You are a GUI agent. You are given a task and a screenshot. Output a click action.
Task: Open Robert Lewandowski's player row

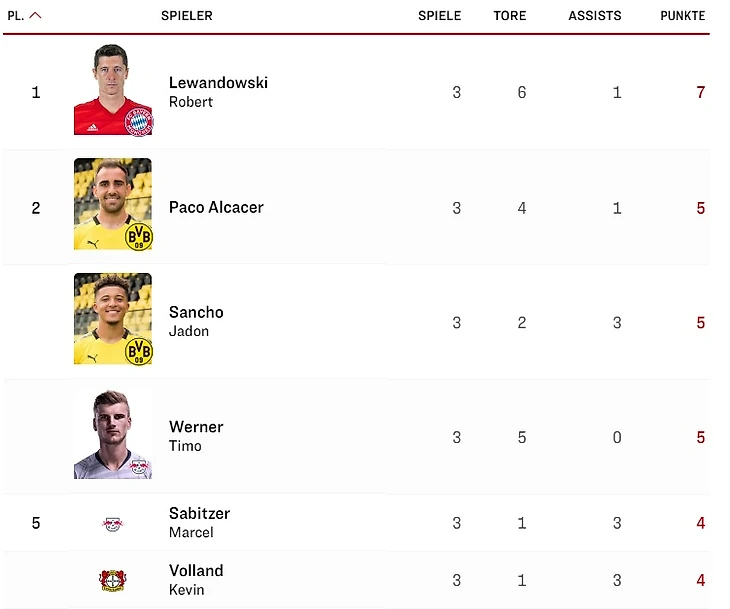[218, 92]
